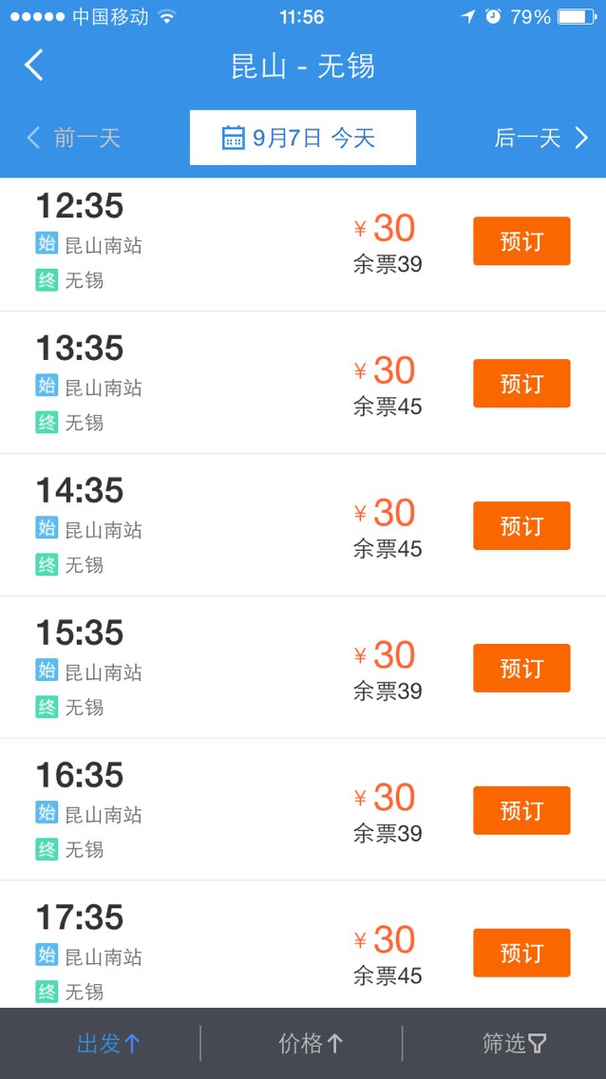Book the 17:35 departure with 预订
Screen dimensions: 606x1079
(521, 953)
